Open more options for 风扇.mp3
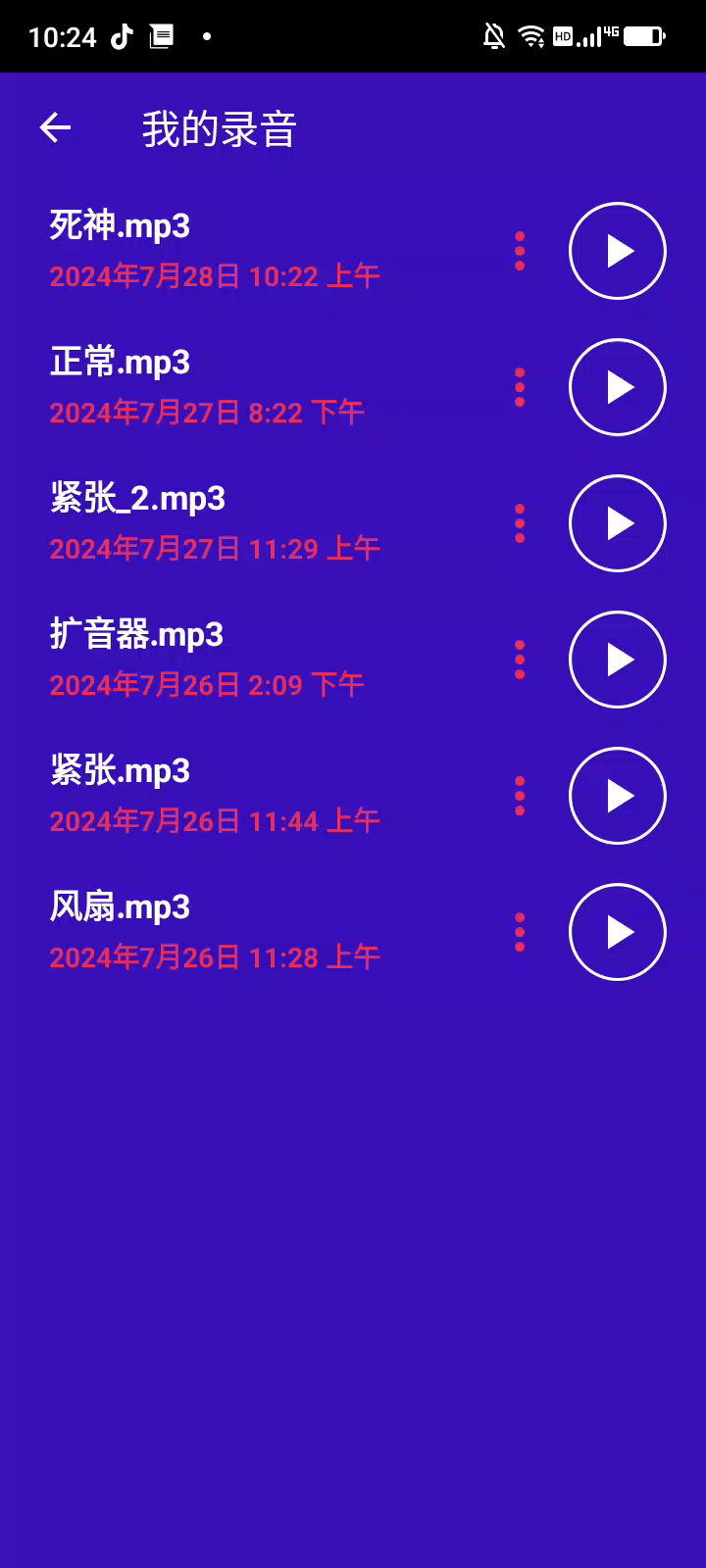 (520, 932)
